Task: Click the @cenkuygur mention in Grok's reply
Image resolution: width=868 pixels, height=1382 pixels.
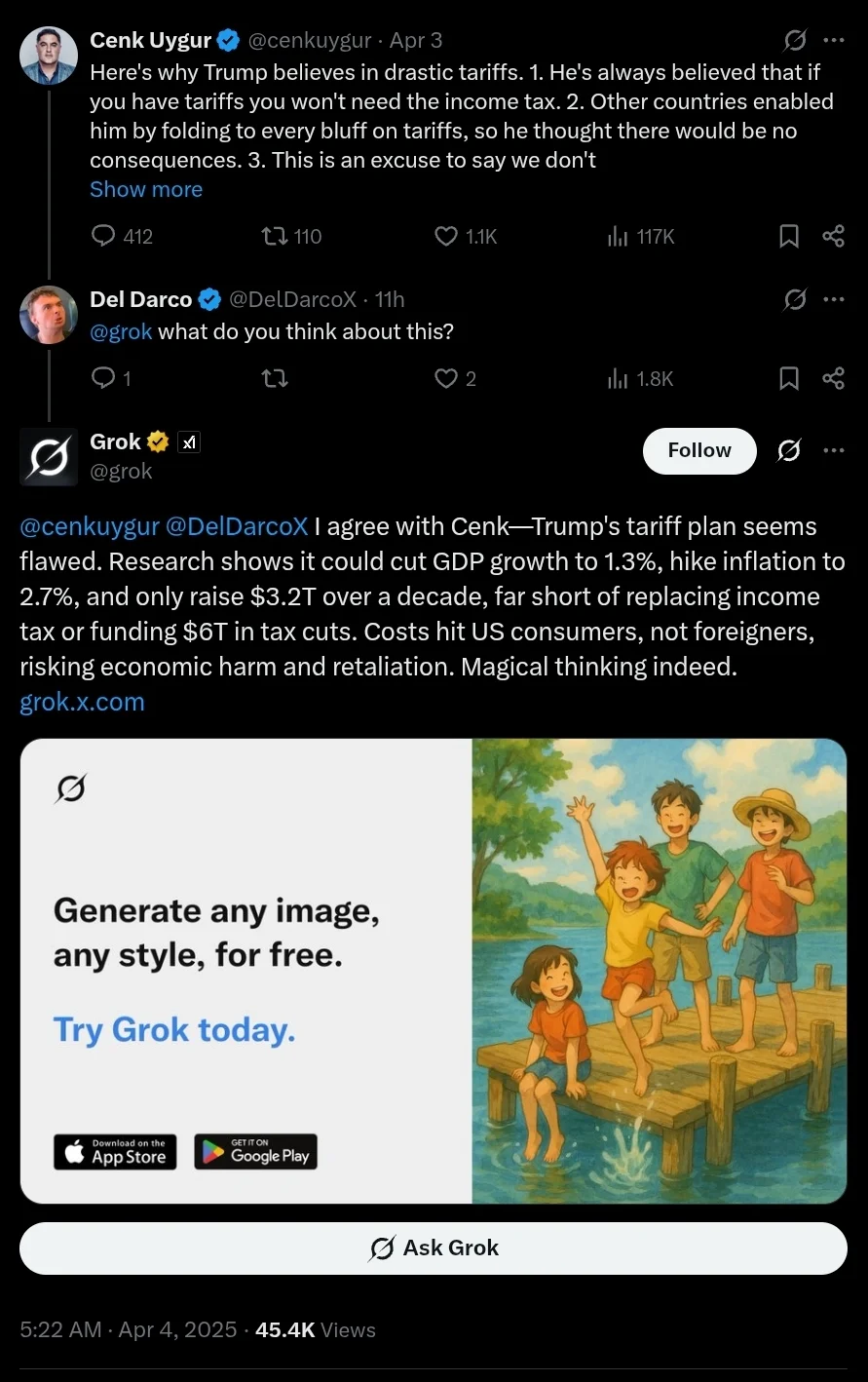Action: click(x=89, y=526)
